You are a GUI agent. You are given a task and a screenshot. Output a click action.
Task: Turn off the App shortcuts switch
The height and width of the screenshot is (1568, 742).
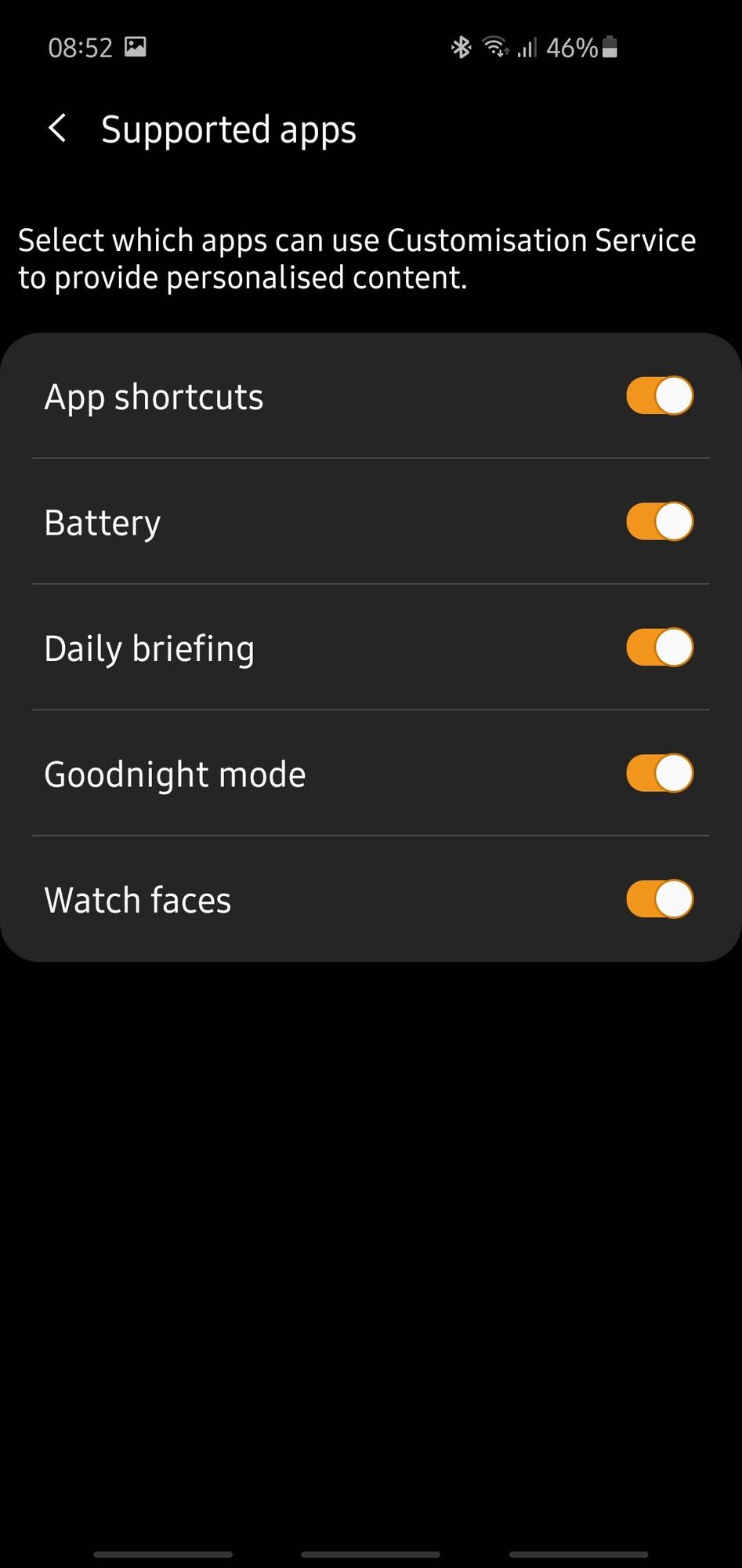coord(659,396)
